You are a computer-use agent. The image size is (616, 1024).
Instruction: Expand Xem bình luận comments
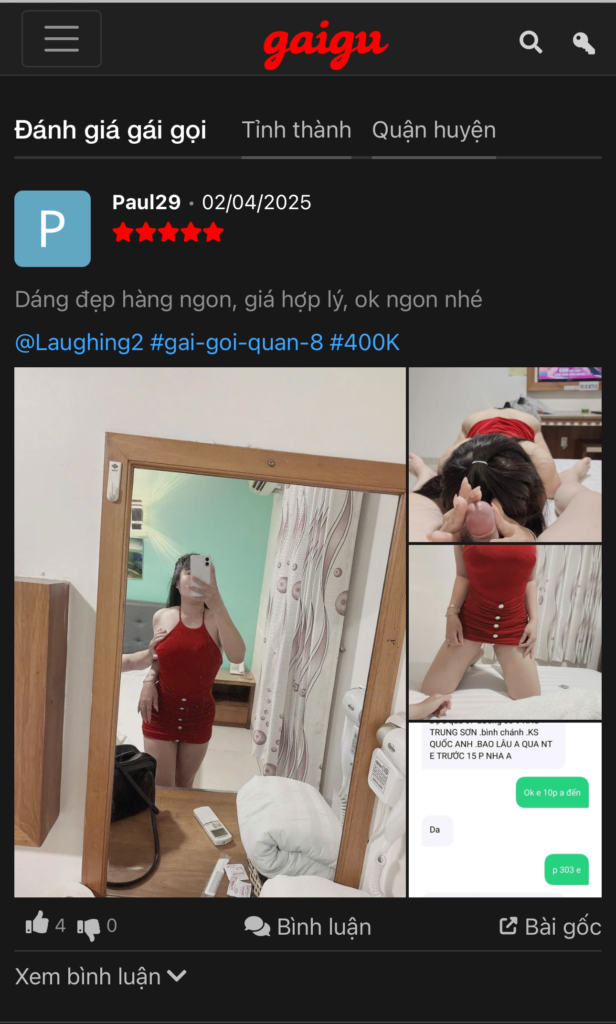pyautogui.click(x=100, y=977)
